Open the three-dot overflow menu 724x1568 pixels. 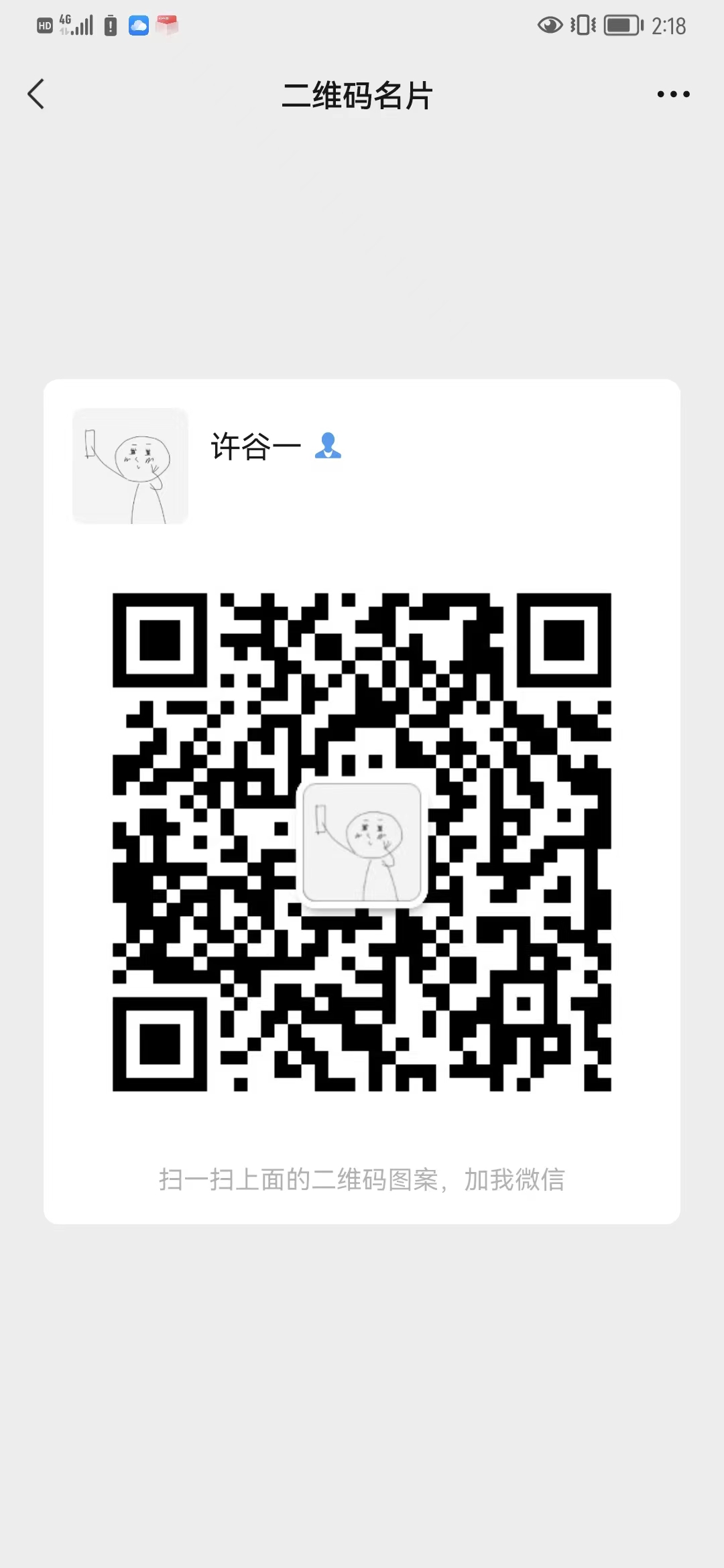click(x=673, y=94)
